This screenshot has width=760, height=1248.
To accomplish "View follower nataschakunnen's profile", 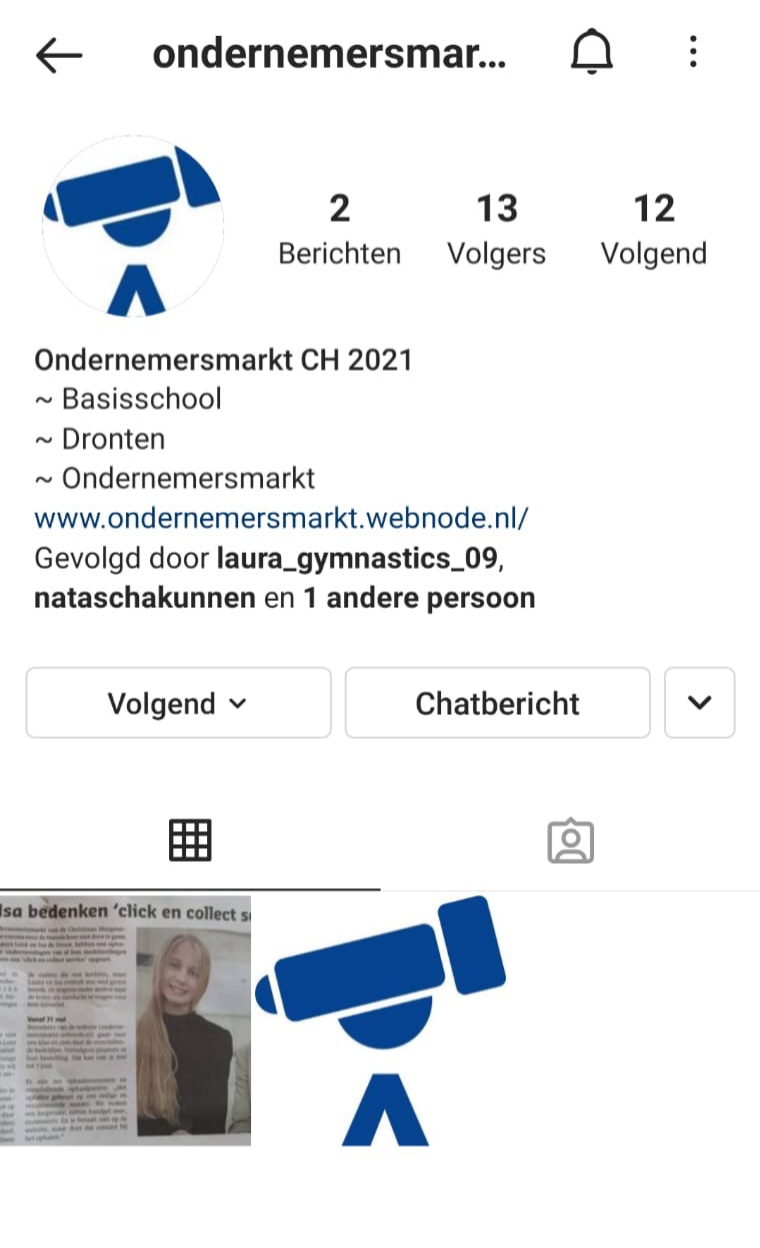I will click(x=144, y=599).
